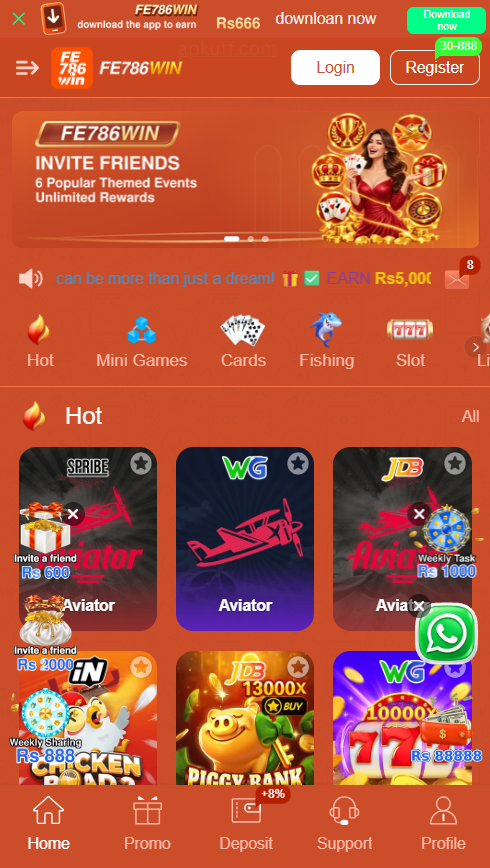This screenshot has height=868, width=490.
Task: Tap the Login button
Action: 335,68
